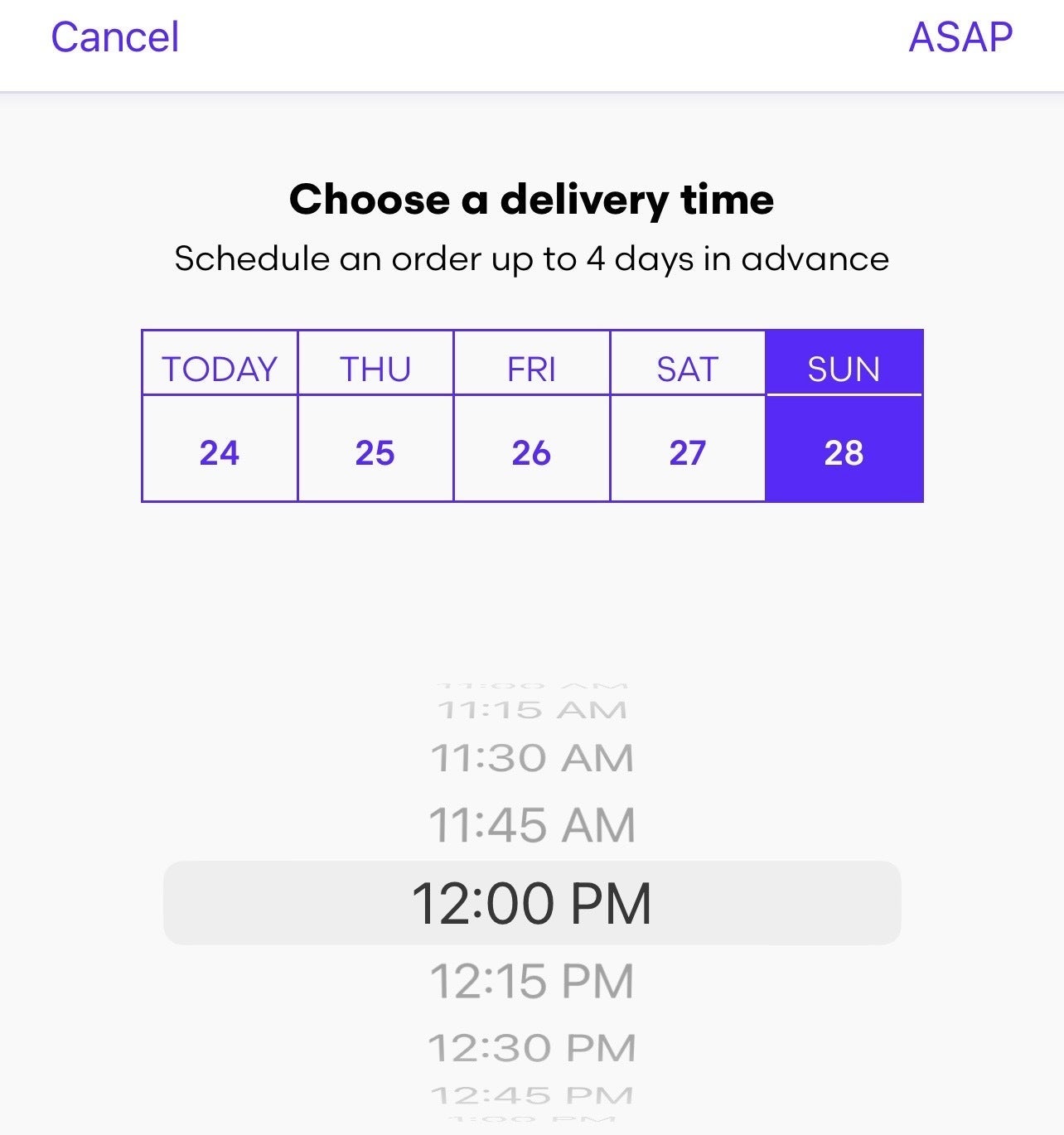Viewport: 1064px width, 1135px height.
Task: Pick 12:45 PM delivery time
Action: click(533, 1095)
